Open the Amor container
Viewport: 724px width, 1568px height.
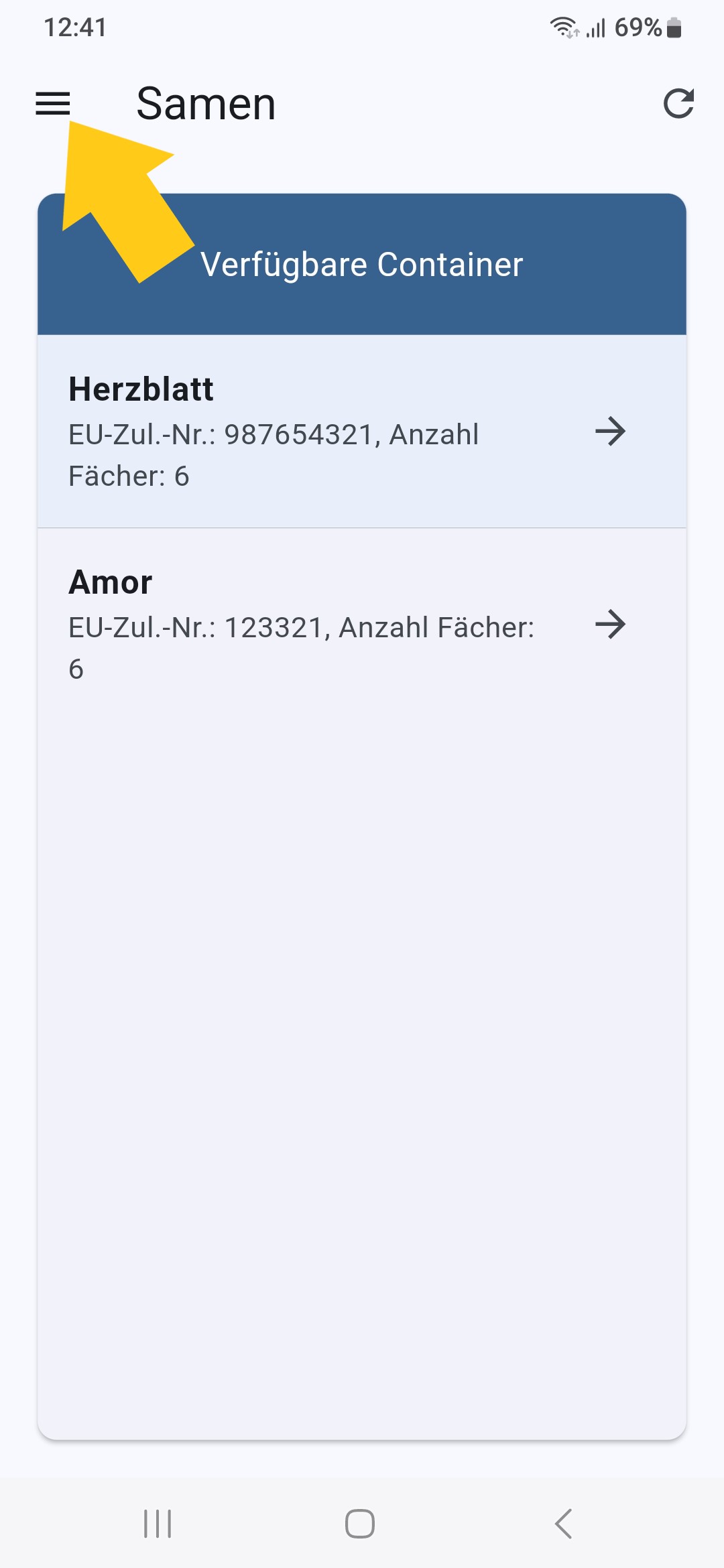click(362, 625)
